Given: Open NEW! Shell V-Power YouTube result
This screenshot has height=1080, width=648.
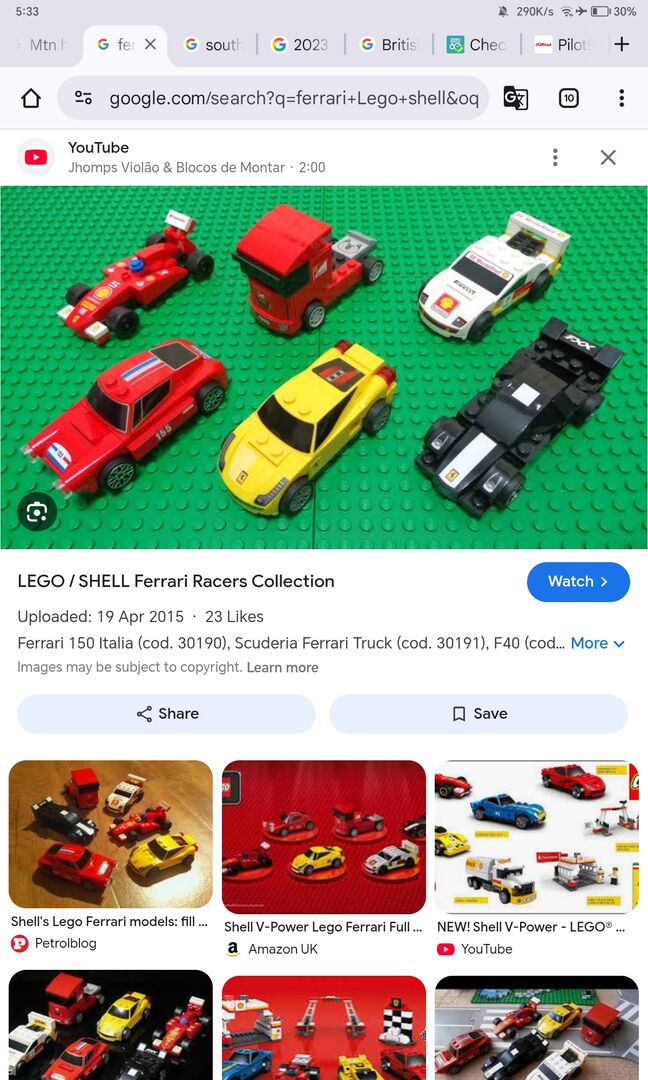Looking at the screenshot, I should (x=536, y=835).
